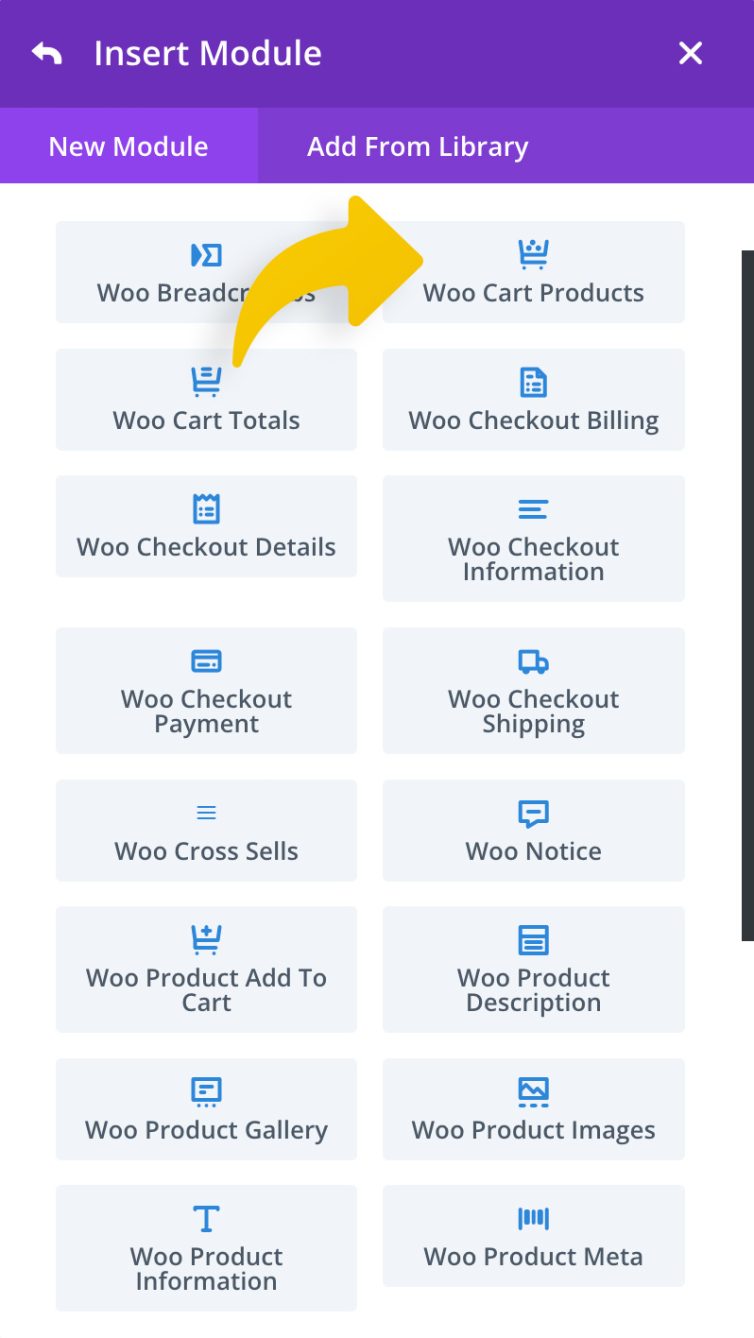This screenshot has height=1338, width=754.
Task: Insert the Woo Cross Sells module
Action: point(206,830)
